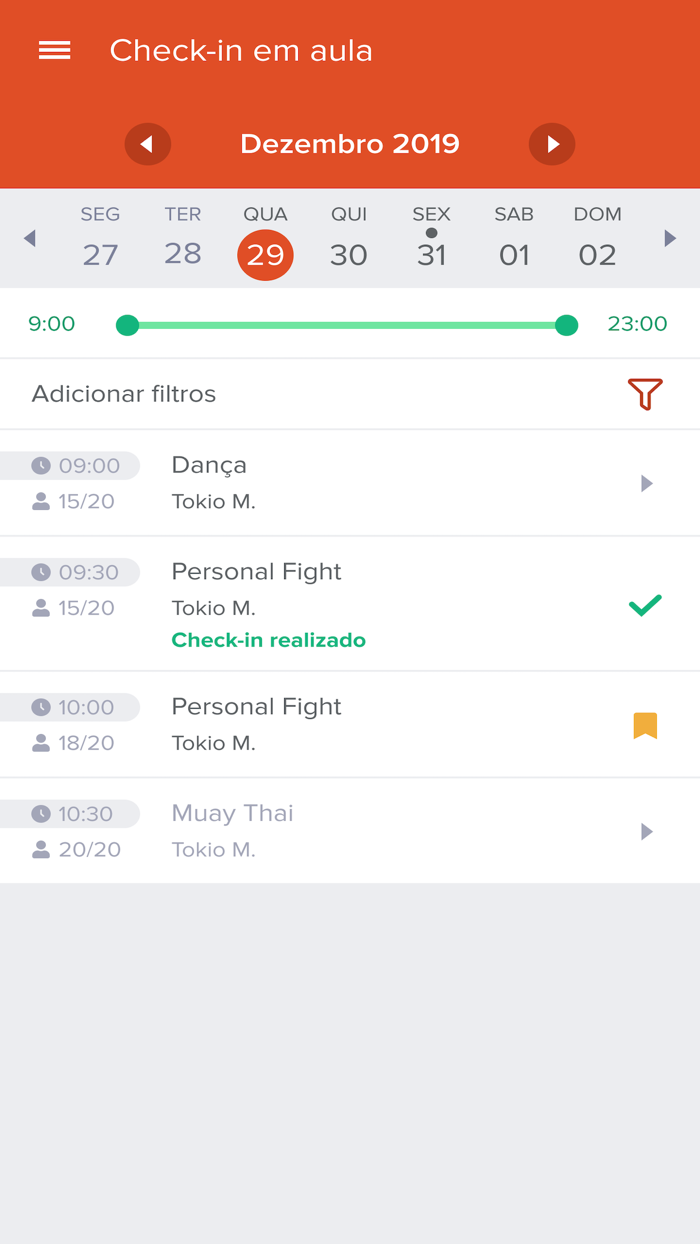Open the 10:30 Muay Thai class
The height and width of the screenshot is (1244, 700).
[350, 831]
